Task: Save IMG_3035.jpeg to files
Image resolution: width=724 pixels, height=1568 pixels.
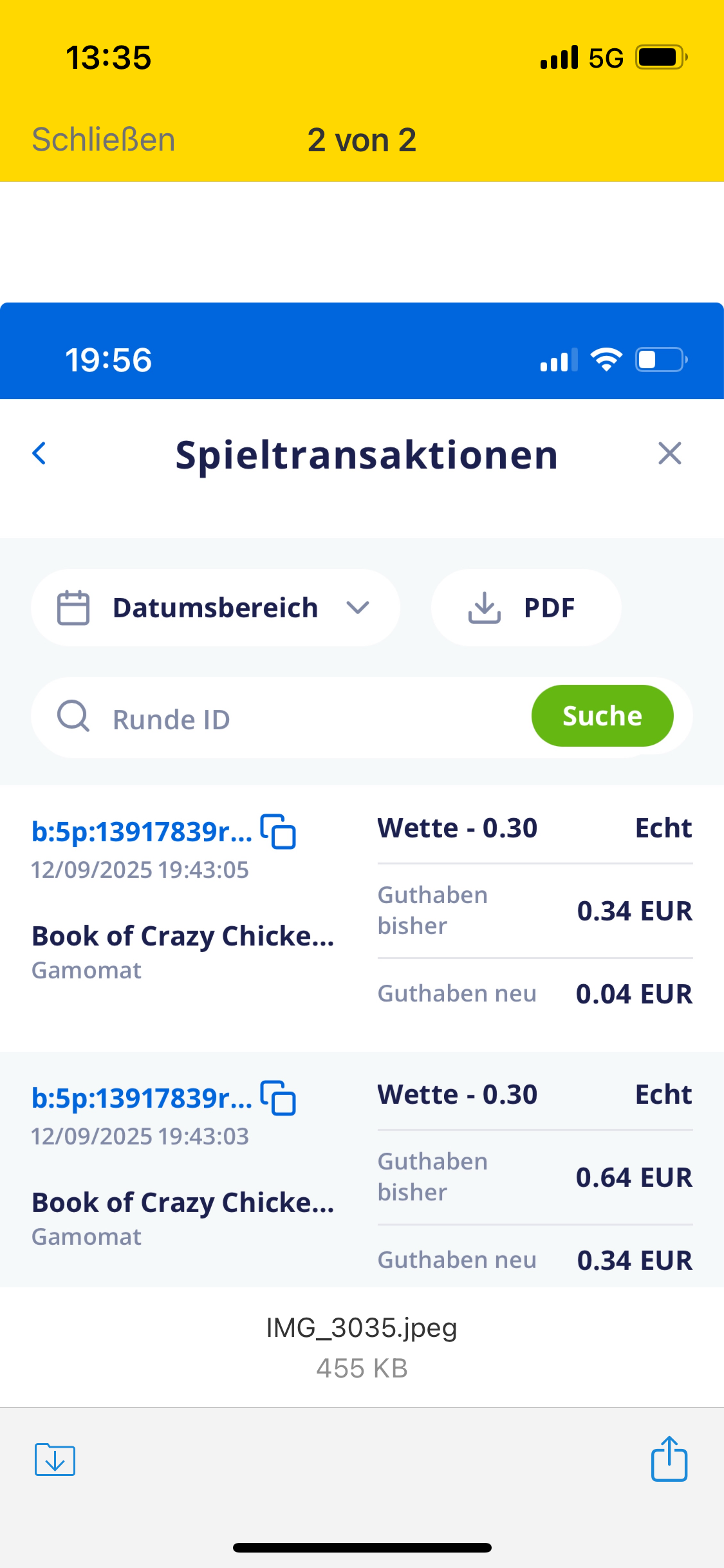Action: click(x=55, y=1459)
